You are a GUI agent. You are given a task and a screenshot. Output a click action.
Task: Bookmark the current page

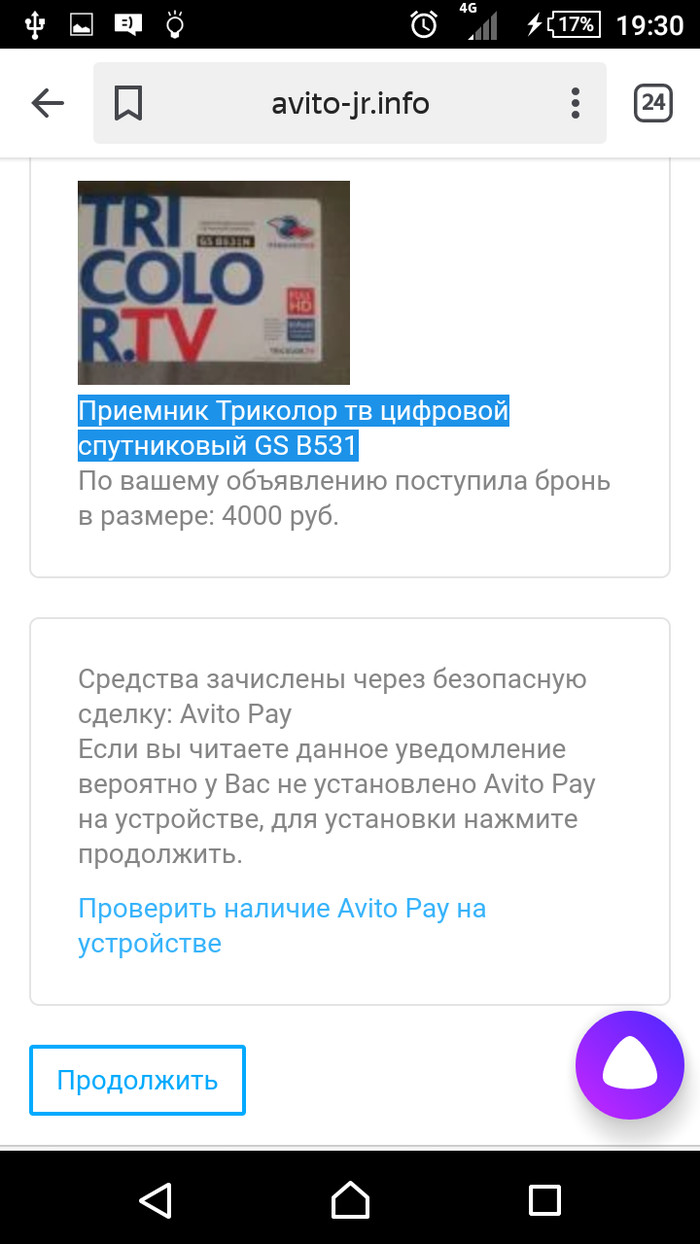point(128,103)
